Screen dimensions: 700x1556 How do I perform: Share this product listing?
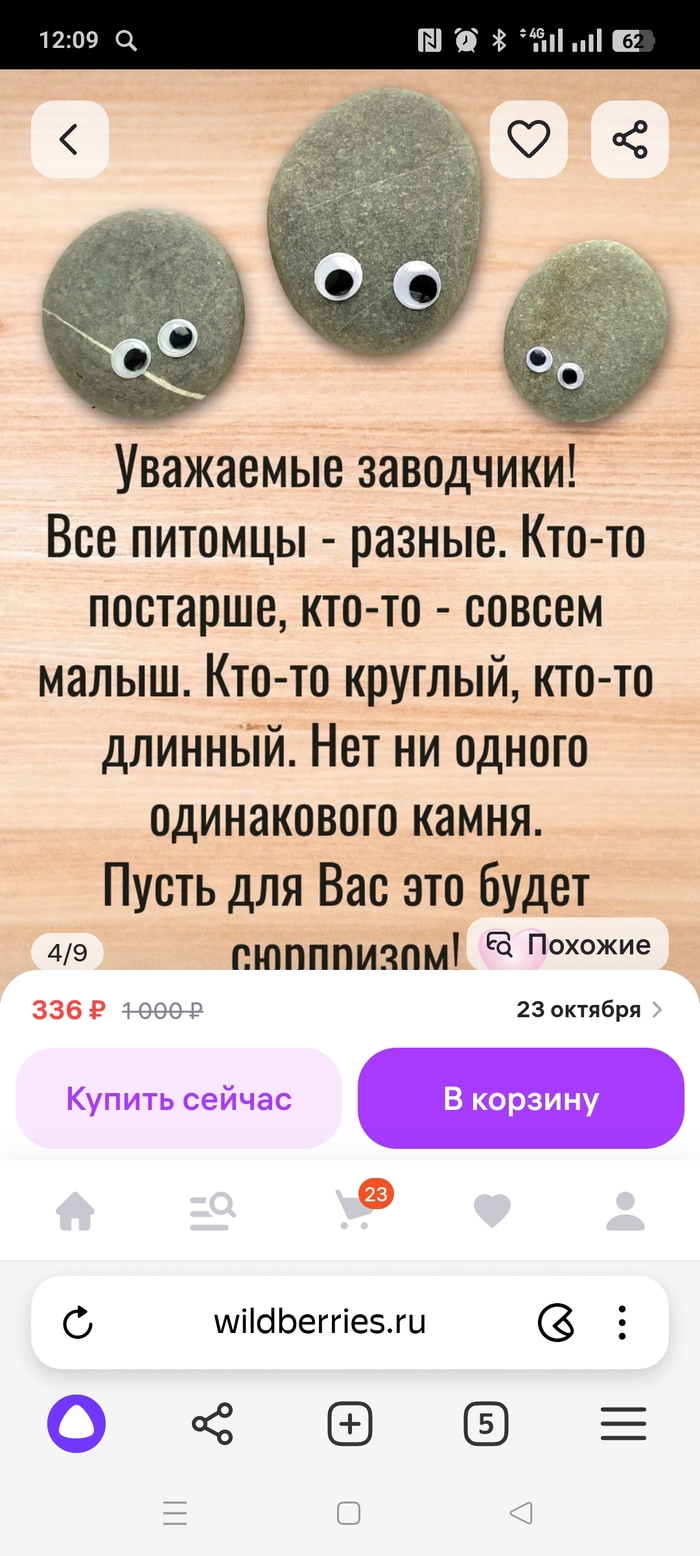[629, 140]
